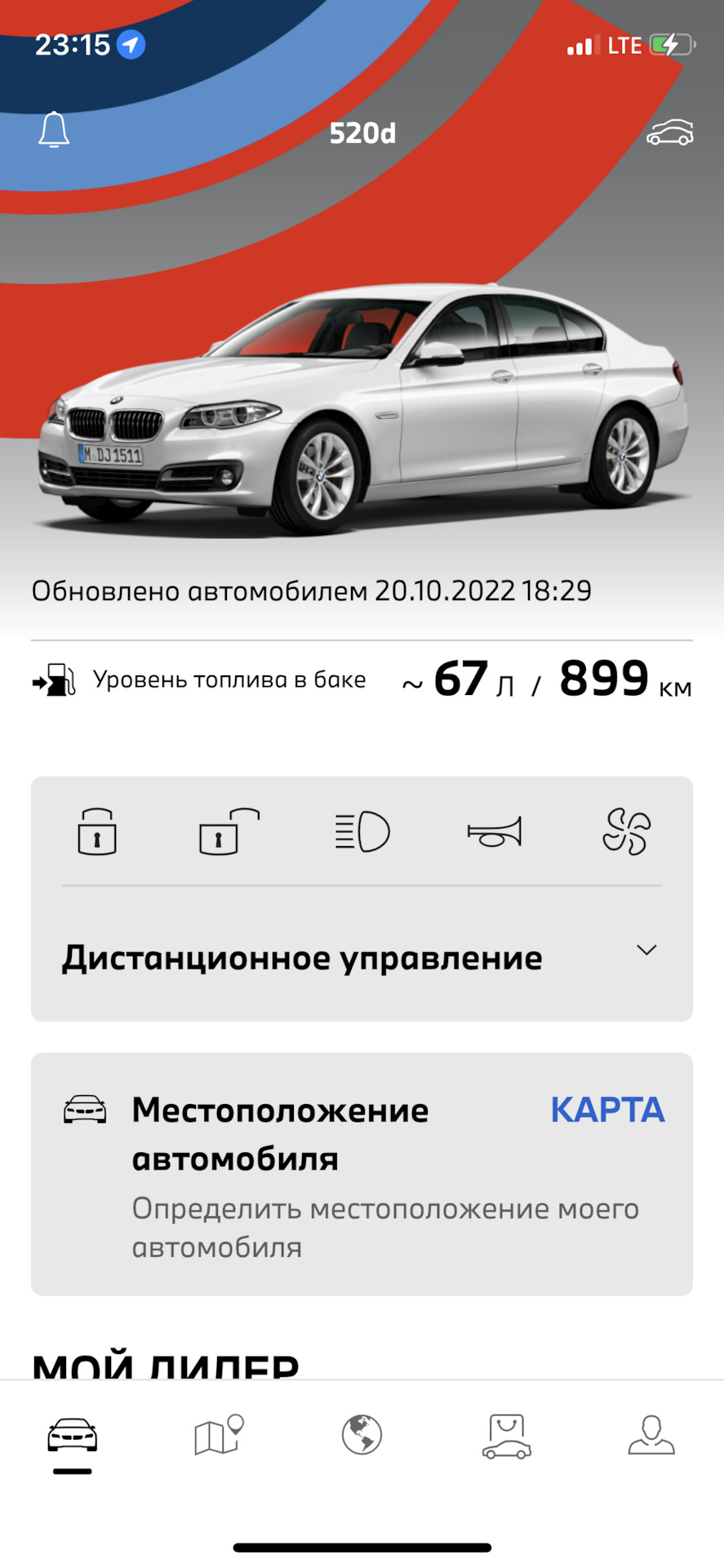
Task: Flash the headlights remotely
Action: [362, 831]
